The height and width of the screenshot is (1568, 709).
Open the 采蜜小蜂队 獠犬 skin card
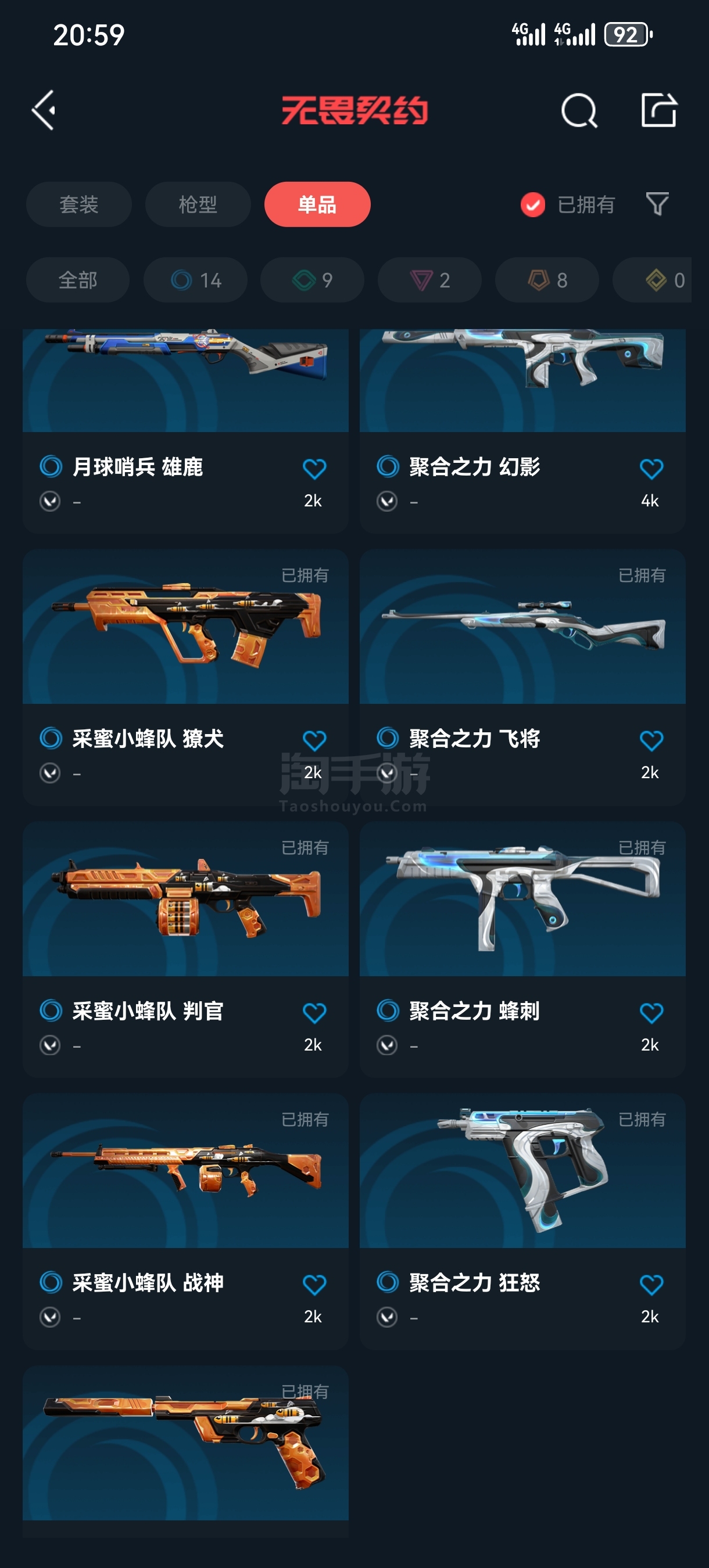pos(185,675)
